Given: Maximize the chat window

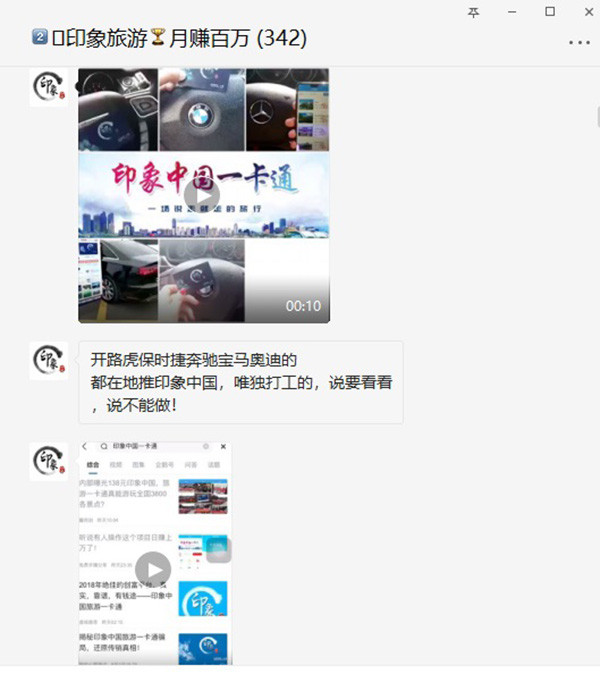Looking at the screenshot, I should 550,12.
